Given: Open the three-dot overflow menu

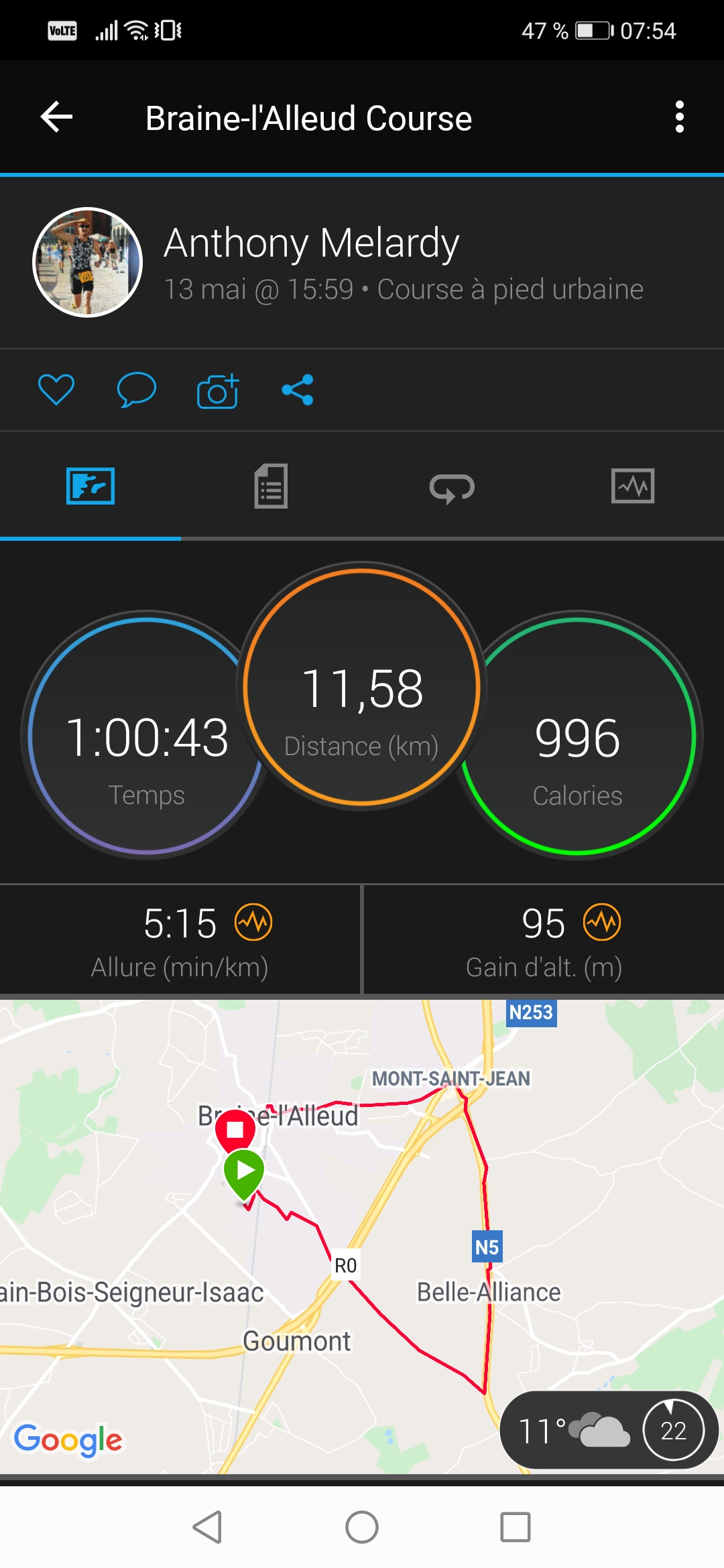Looking at the screenshot, I should 679,117.
